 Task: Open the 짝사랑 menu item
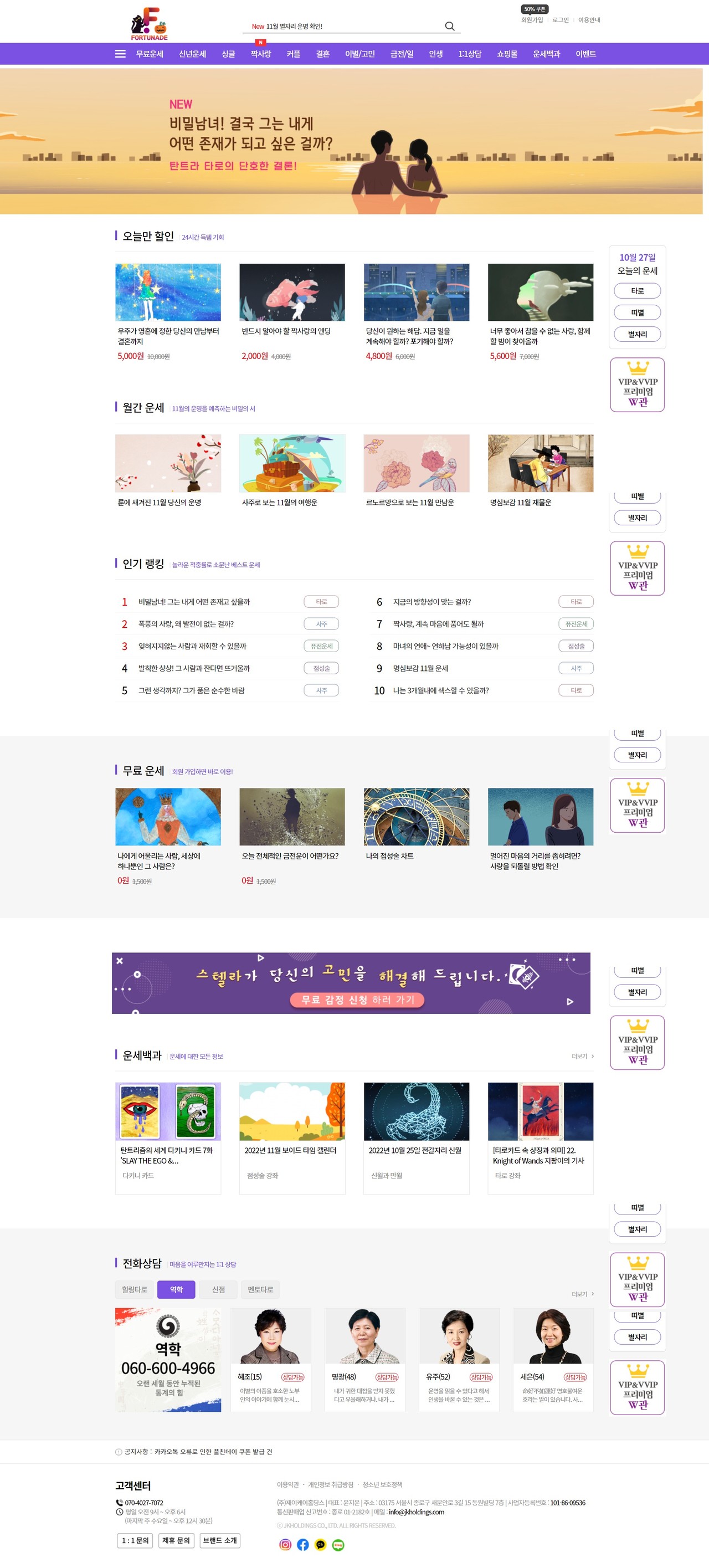pyautogui.click(x=260, y=54)
